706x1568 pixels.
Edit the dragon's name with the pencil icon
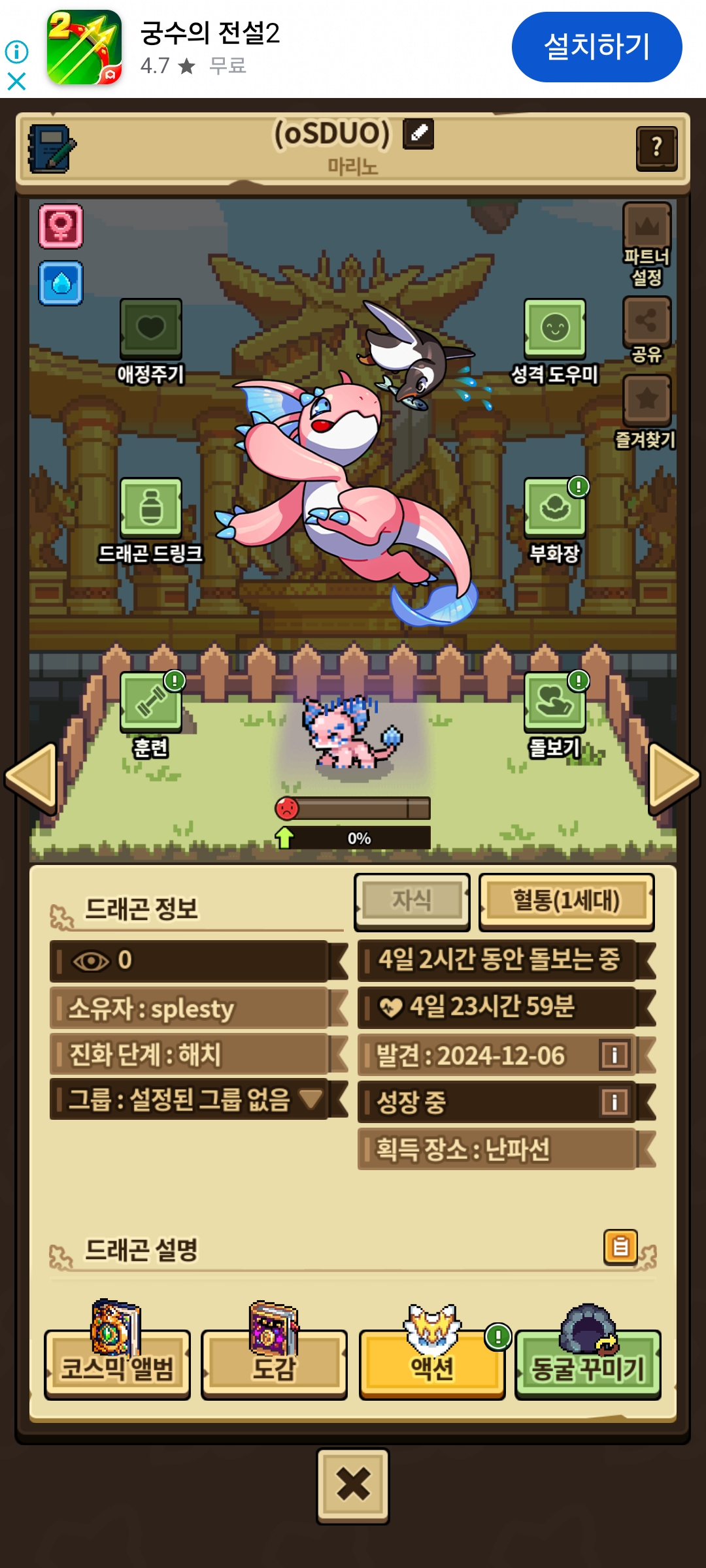(x=418, y=134)
